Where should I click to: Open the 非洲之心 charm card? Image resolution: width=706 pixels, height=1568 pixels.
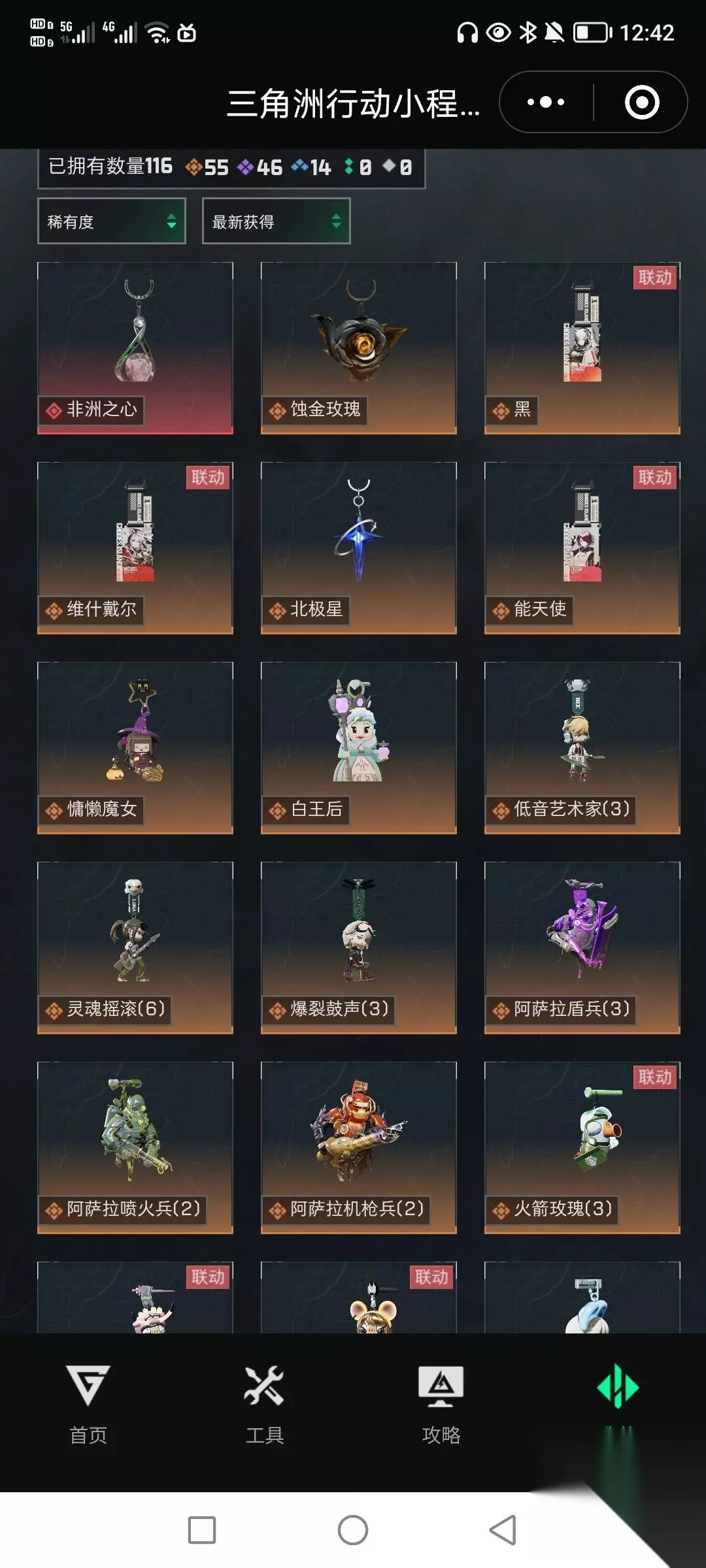(x=135, y=348)
